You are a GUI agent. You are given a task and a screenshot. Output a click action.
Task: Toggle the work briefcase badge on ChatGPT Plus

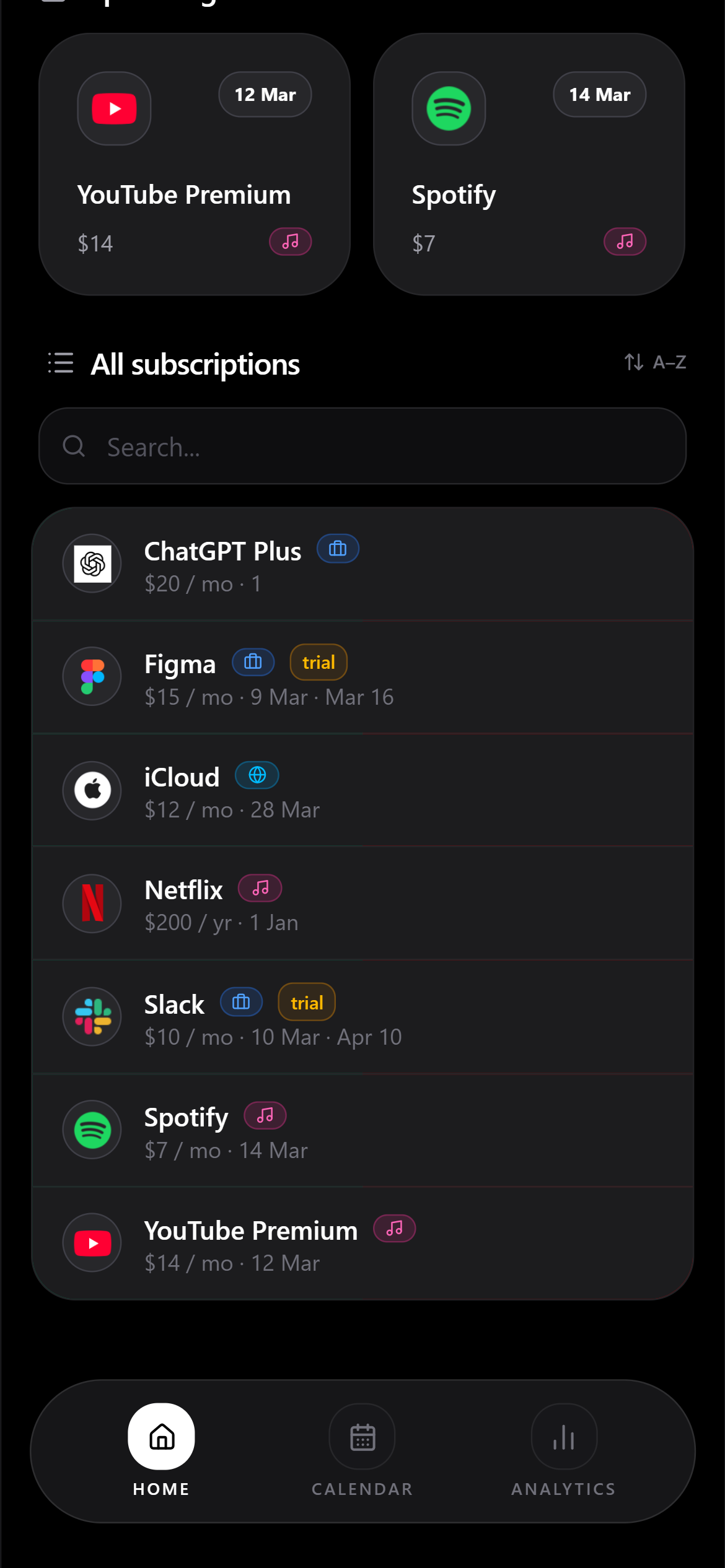(x=338, y=548)
